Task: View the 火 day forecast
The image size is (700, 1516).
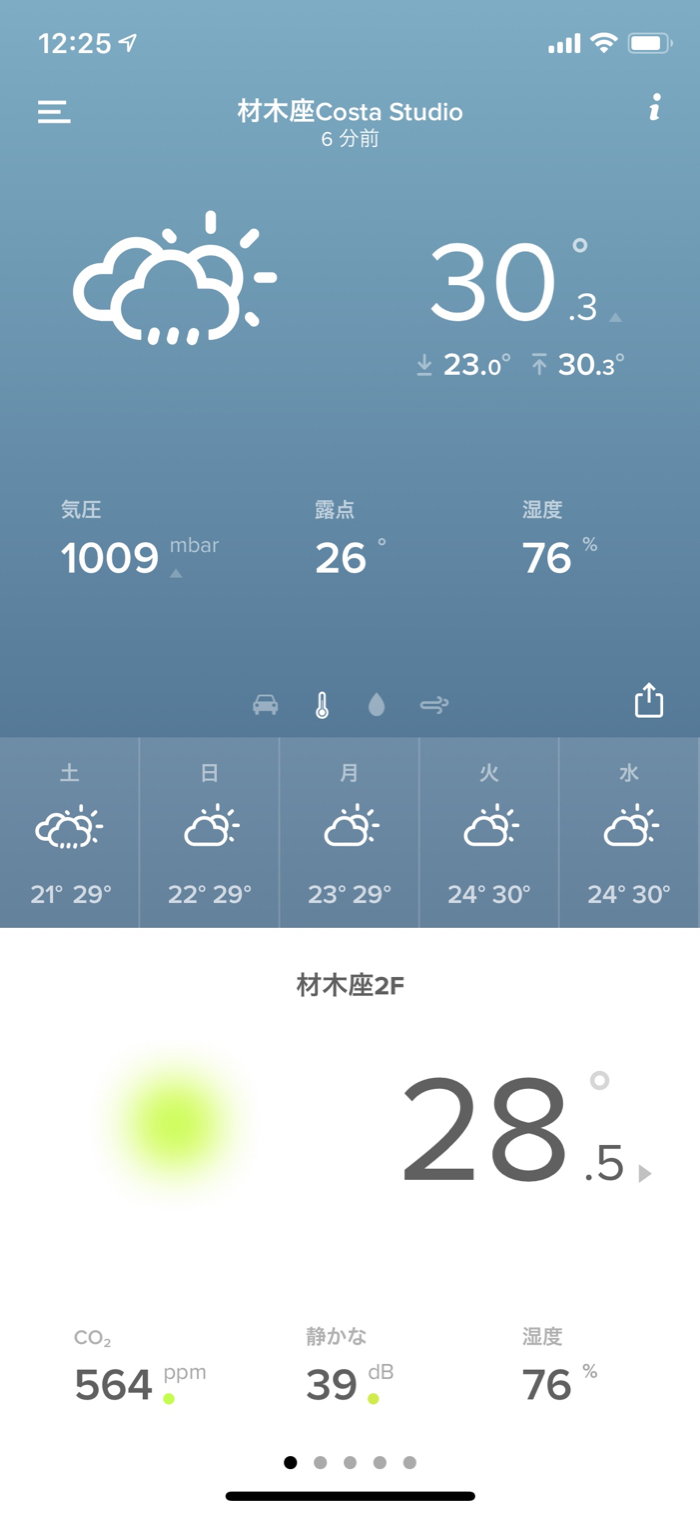Action: (489, 832)
